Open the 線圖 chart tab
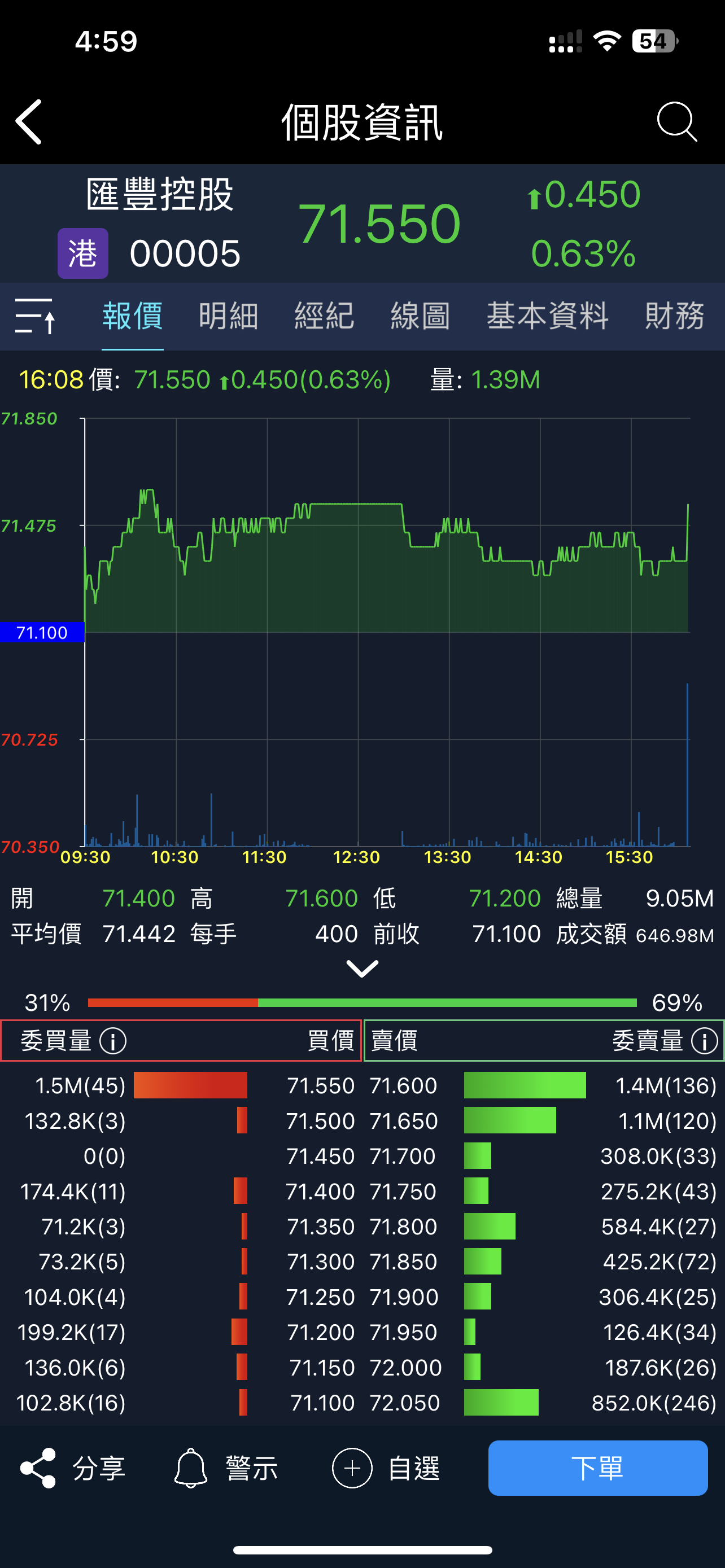 point(420,316)
